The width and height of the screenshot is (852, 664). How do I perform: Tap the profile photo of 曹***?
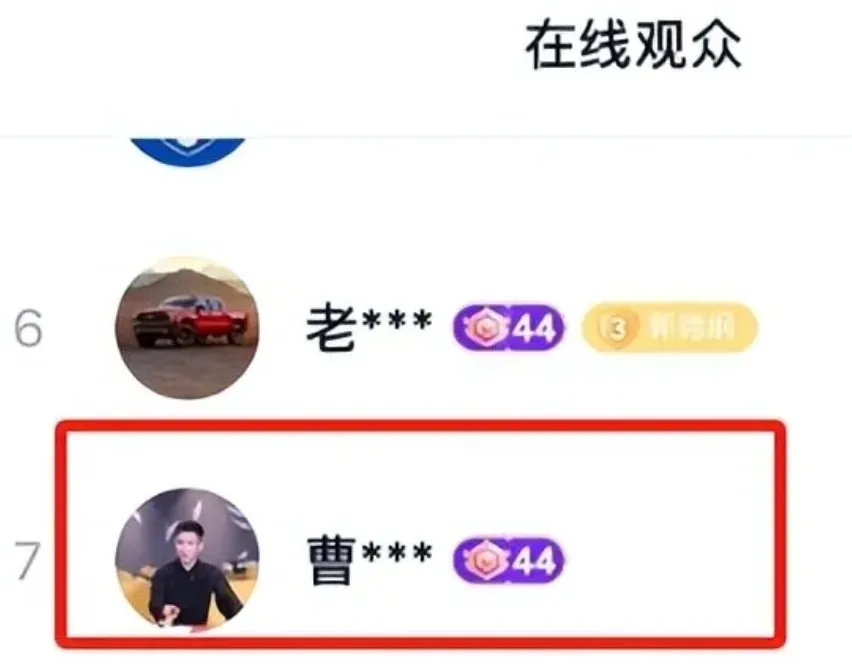point(188,558)
